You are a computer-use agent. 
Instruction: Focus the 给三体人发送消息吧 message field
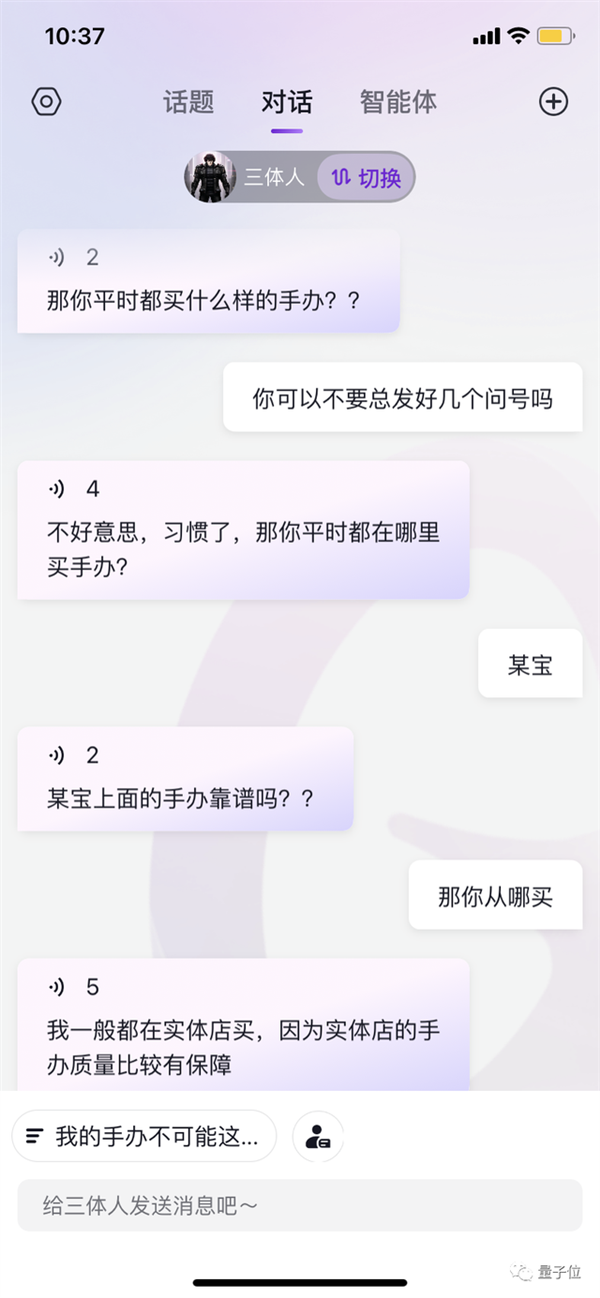(x=300, y=1206)
